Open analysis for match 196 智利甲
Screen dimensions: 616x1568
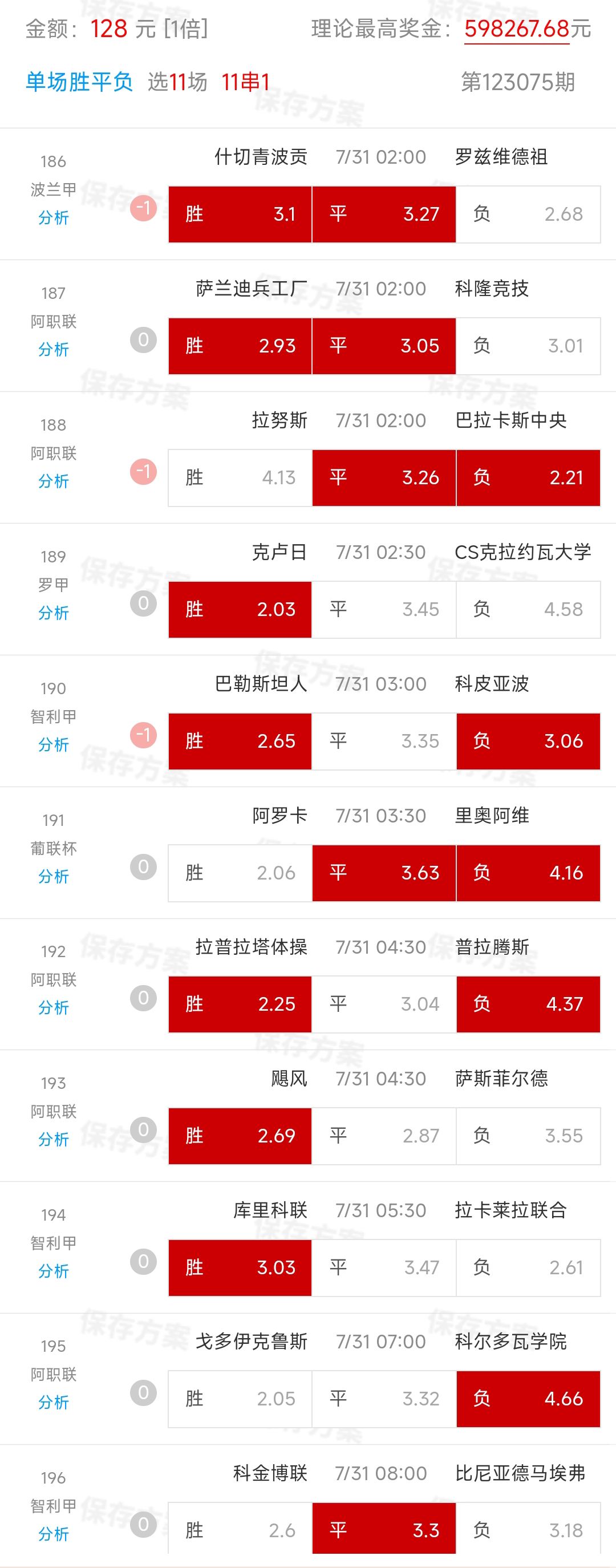tap(54, 1533)
